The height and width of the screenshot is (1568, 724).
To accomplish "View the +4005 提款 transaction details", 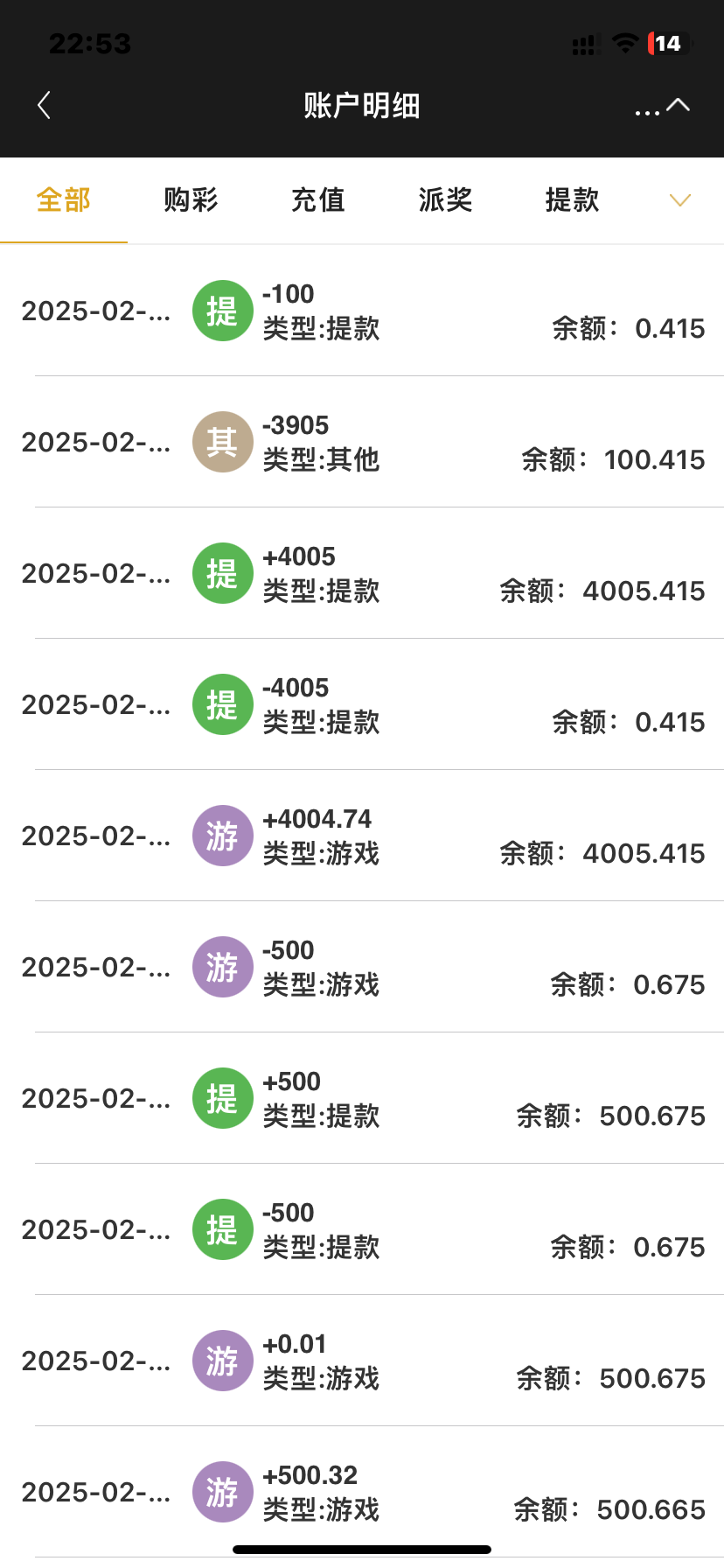I will 362,574.
